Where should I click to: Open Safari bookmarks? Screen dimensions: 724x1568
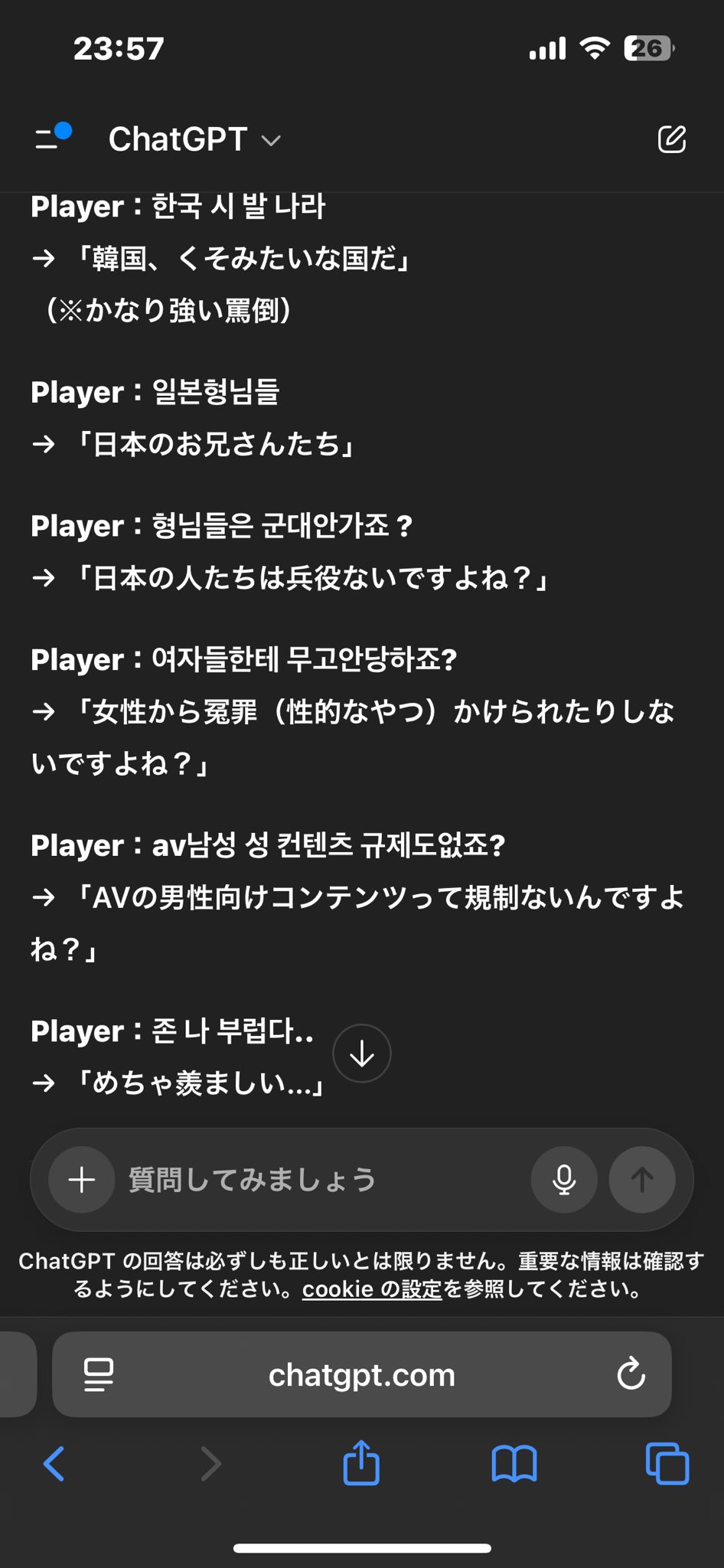[x=514, y=1464]
